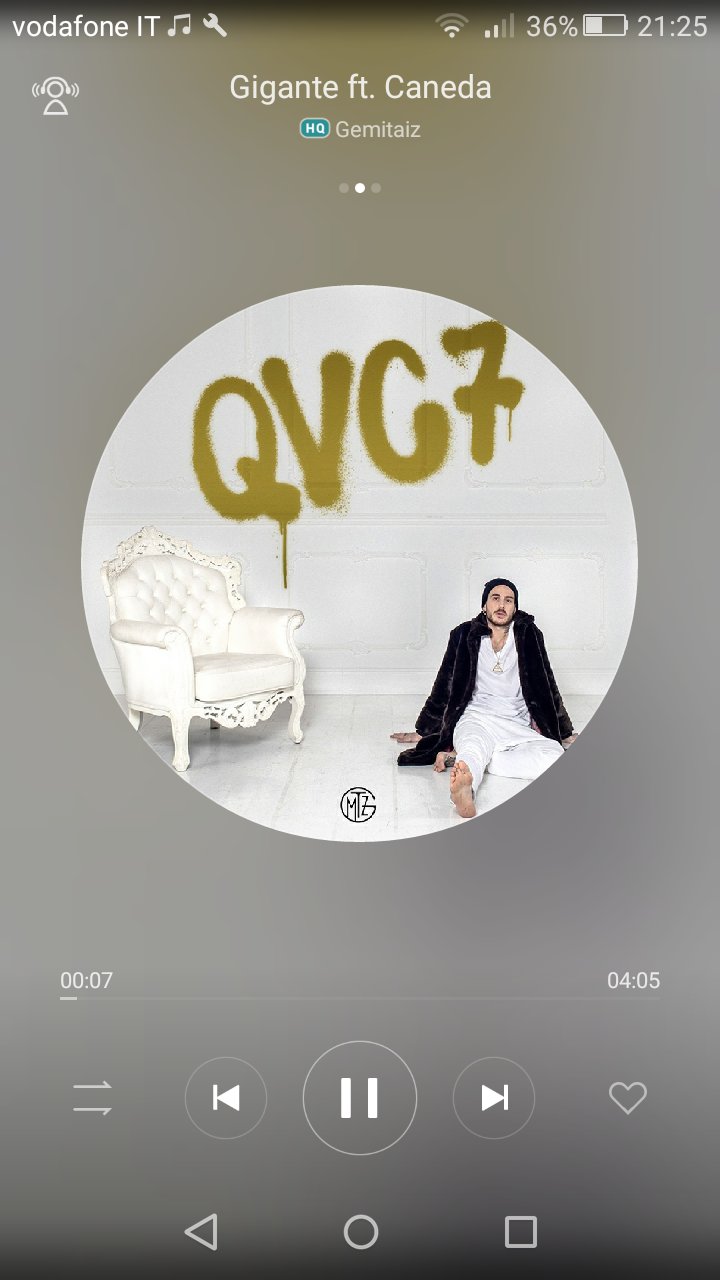Tap the playback progress bar
This screenshot has height=1280, width=720.
point(360,998)
